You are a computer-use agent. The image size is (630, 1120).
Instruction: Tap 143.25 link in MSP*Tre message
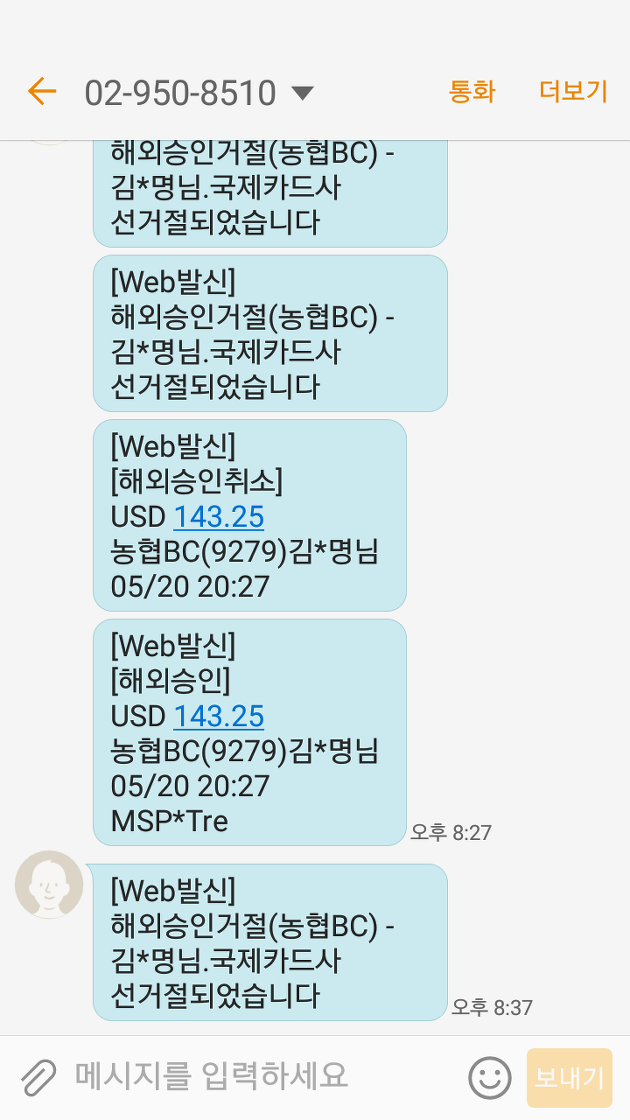(x=219, y=716)
